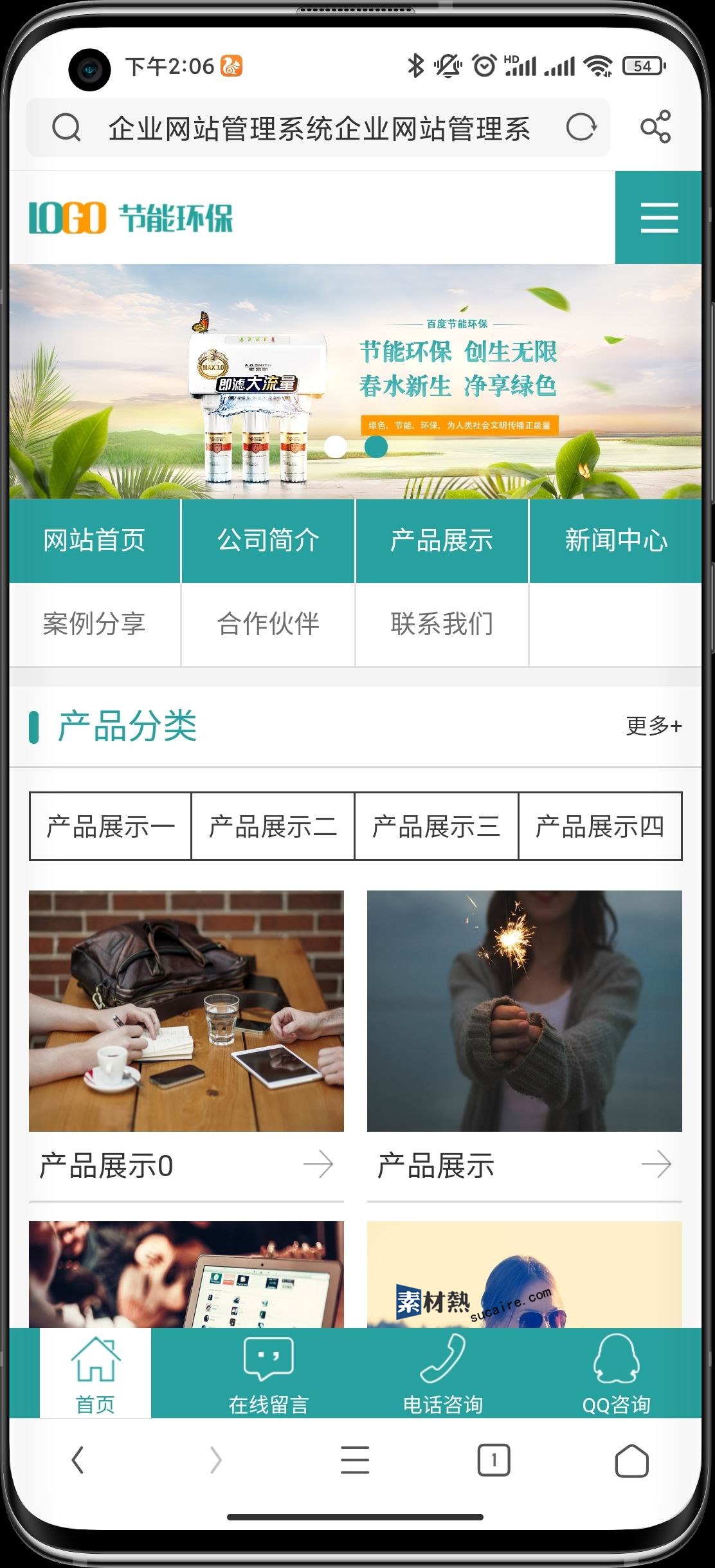Share this page via share icon

coord(655,127)
